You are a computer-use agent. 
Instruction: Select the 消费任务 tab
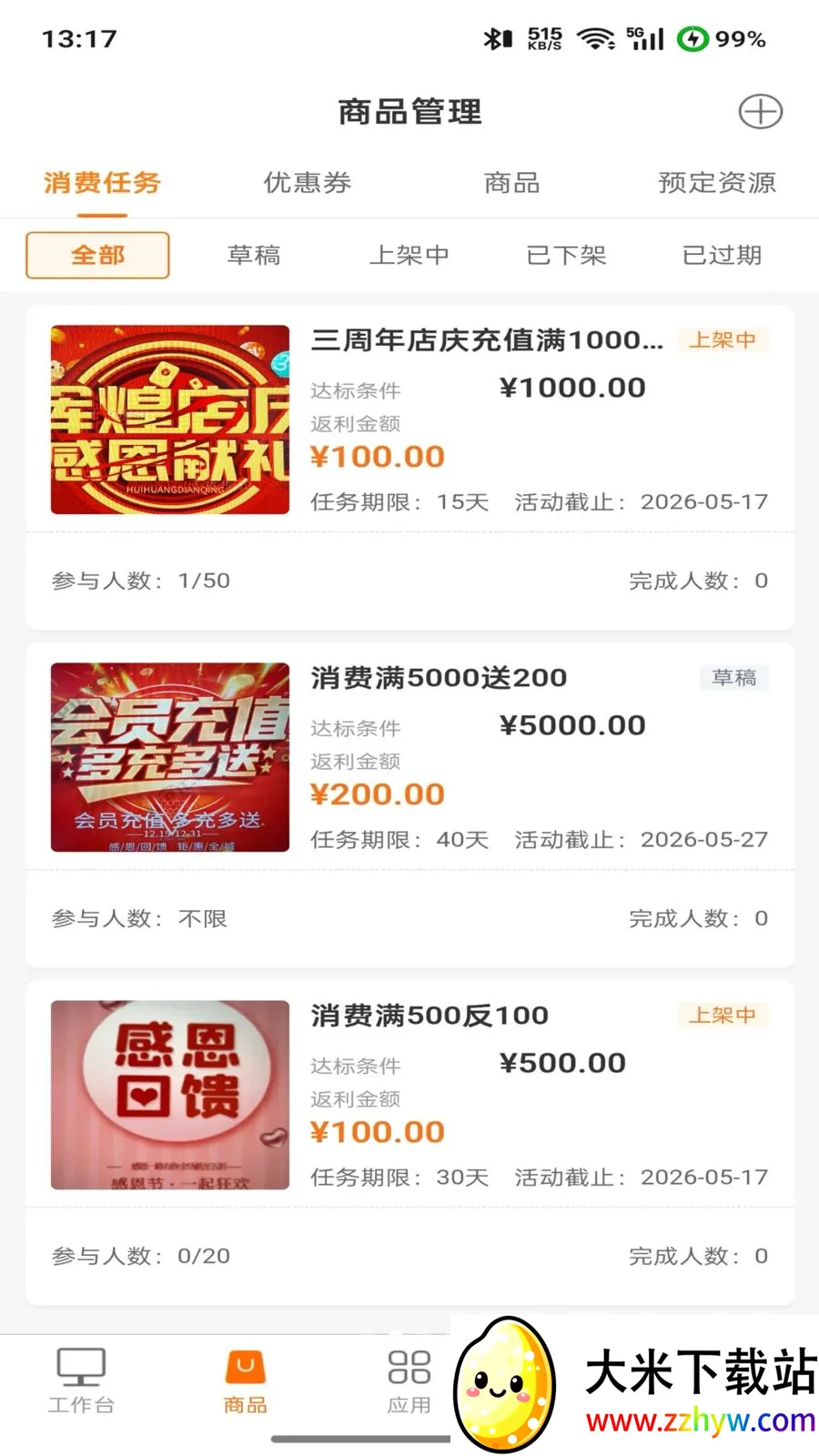point(102,183)
